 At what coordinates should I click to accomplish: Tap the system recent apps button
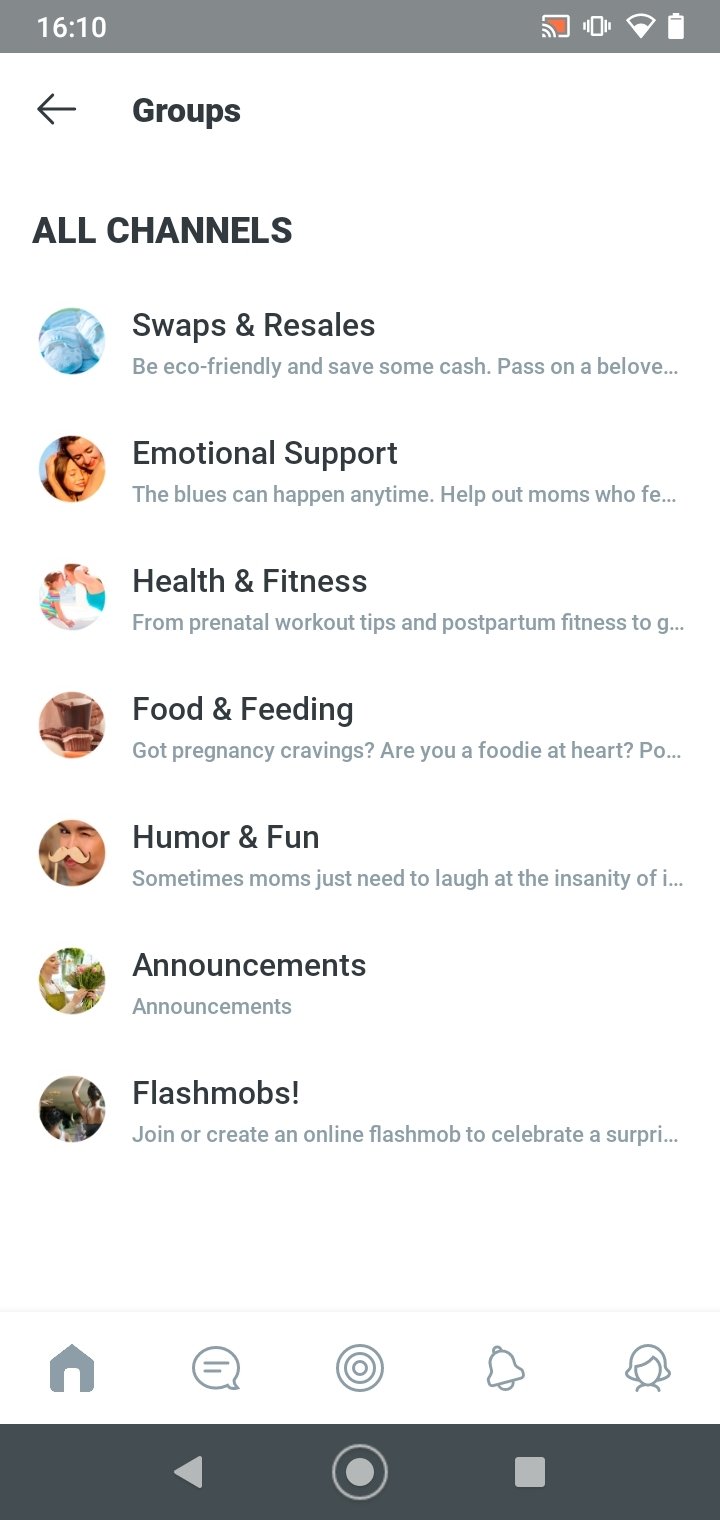coord(530,1472)
